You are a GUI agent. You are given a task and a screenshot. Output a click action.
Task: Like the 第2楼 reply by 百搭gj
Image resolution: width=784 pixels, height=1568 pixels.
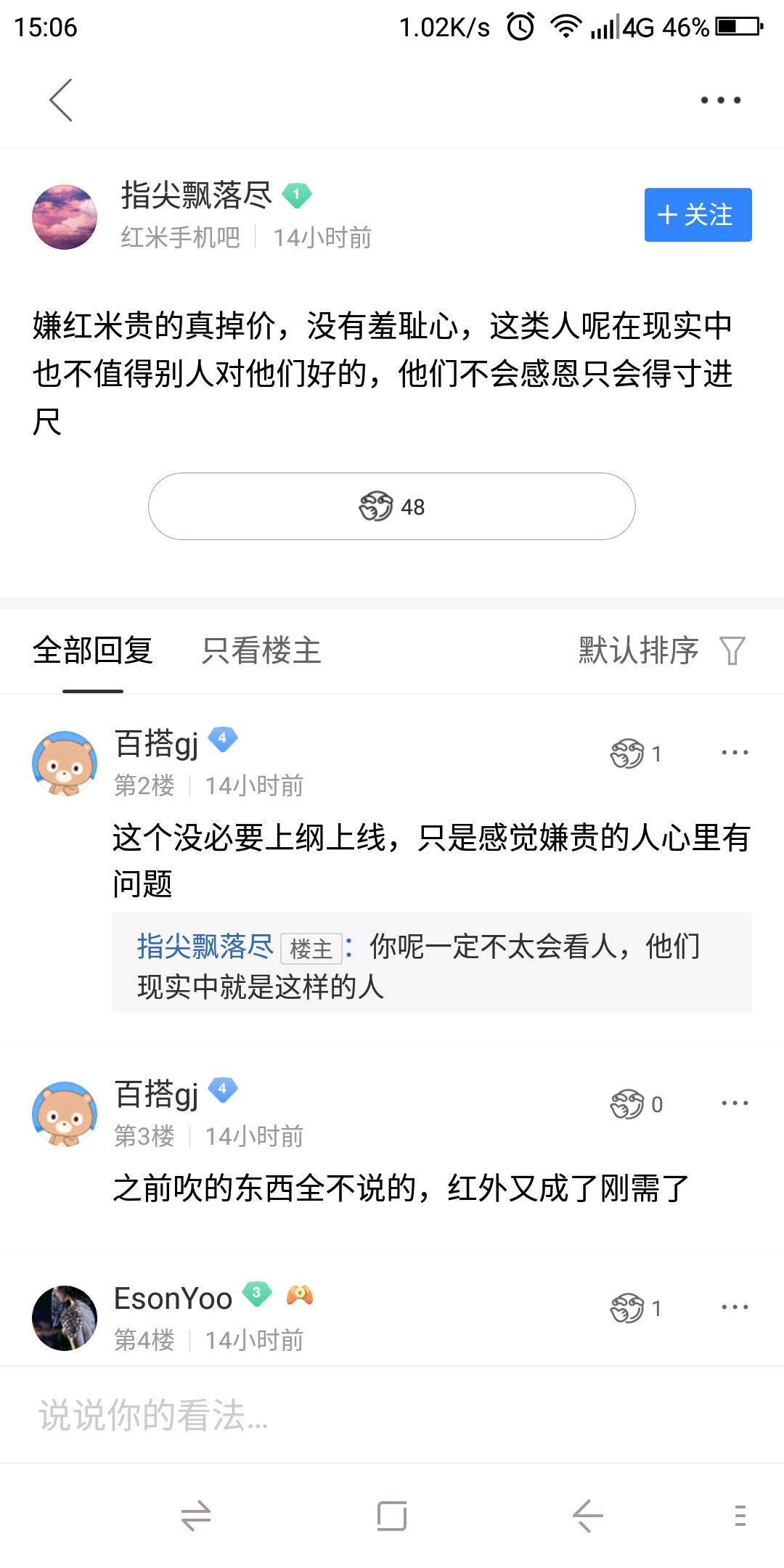coord(636,754)
